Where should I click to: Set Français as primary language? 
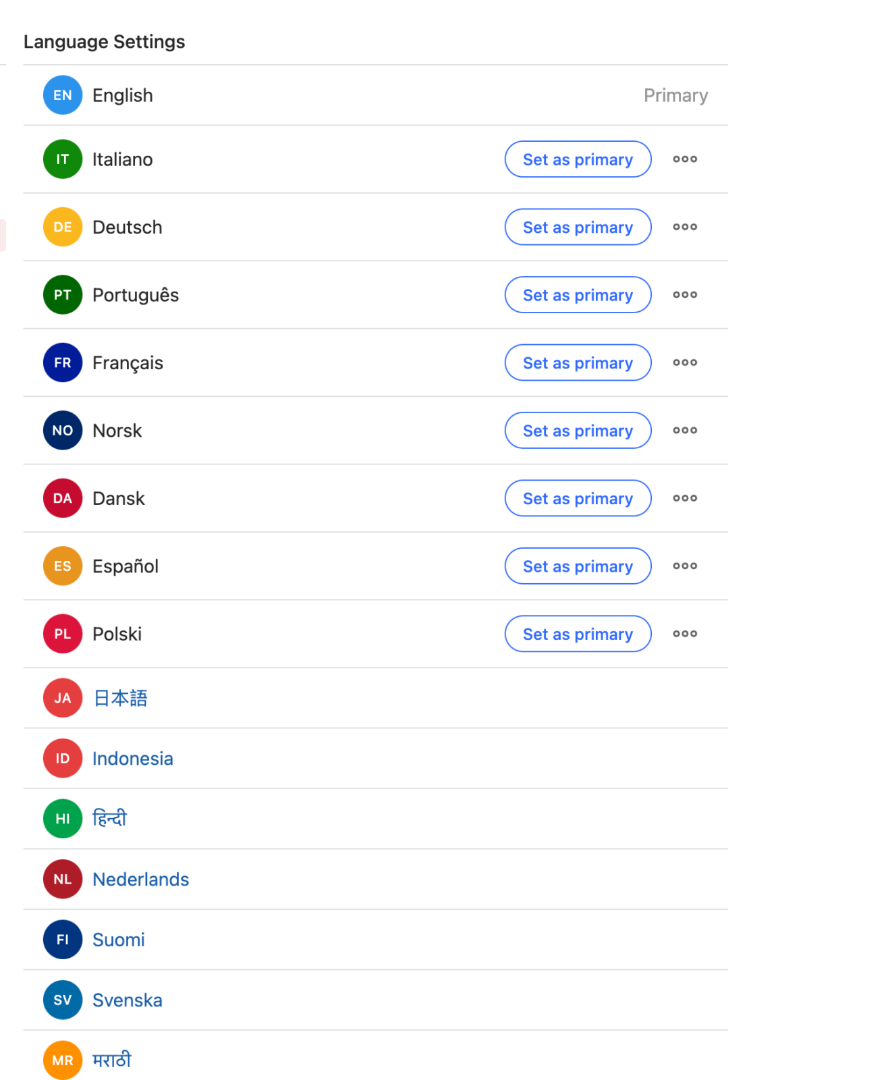[577, 363]
